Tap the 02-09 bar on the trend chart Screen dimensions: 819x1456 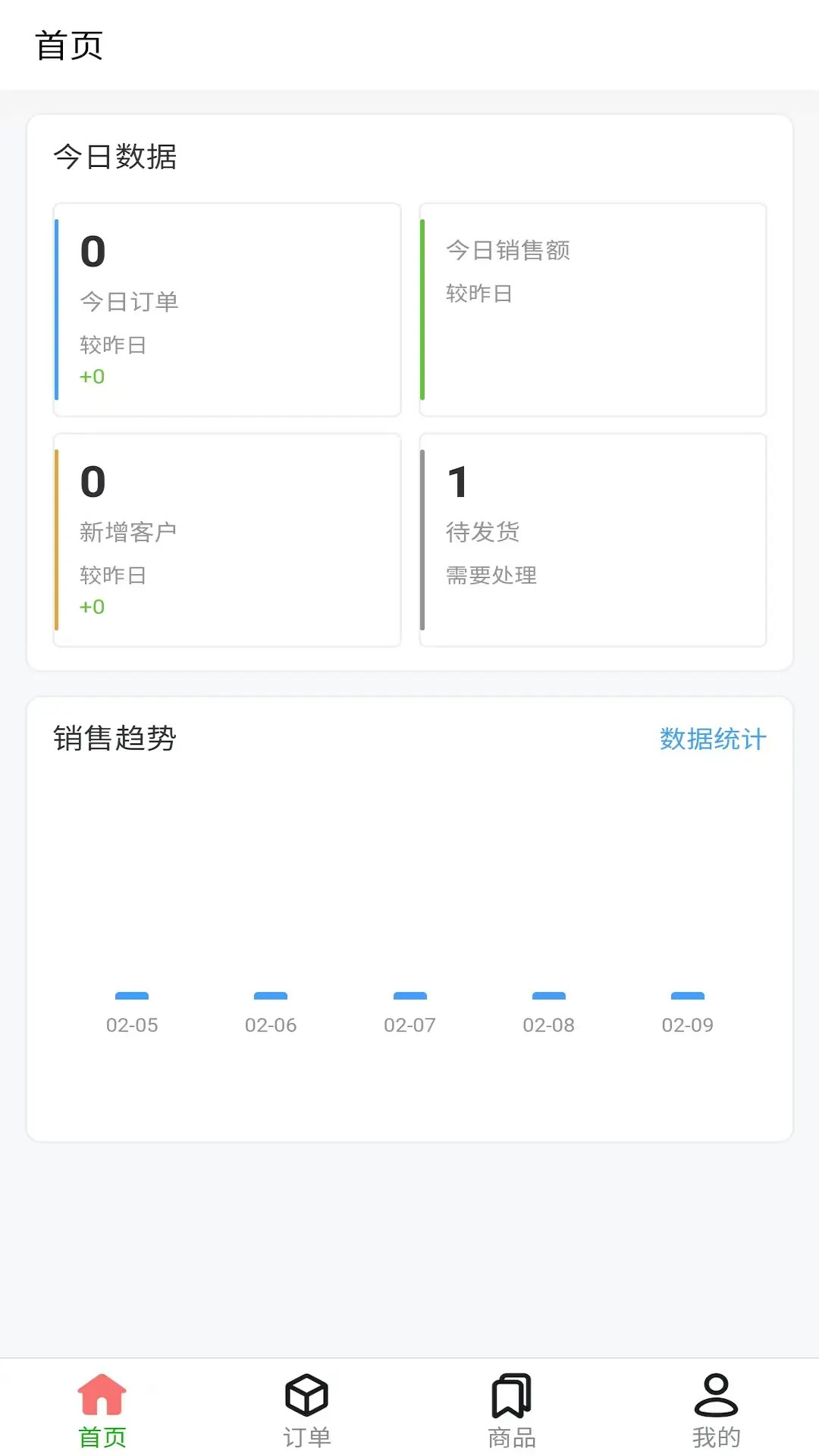pos(686,996)
